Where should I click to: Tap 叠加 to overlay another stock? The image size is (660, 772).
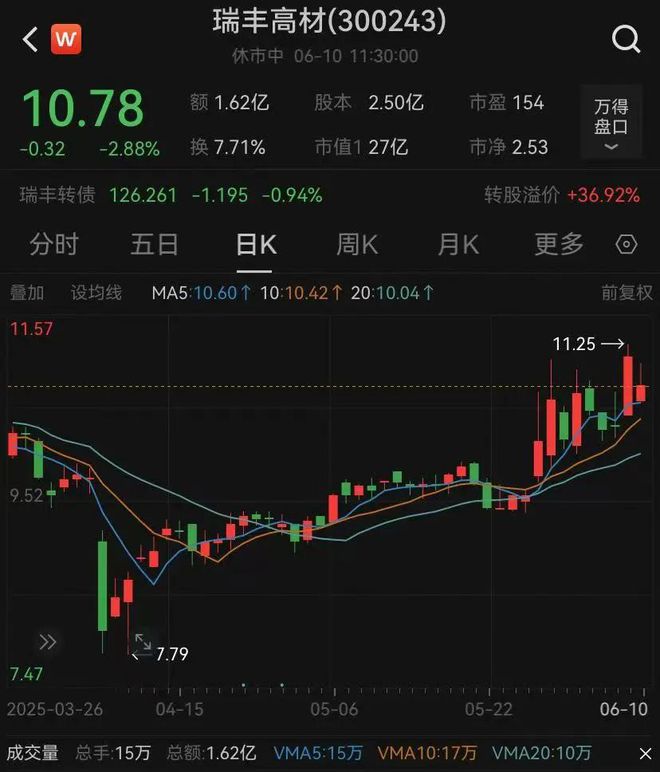[x=27, y=293]
